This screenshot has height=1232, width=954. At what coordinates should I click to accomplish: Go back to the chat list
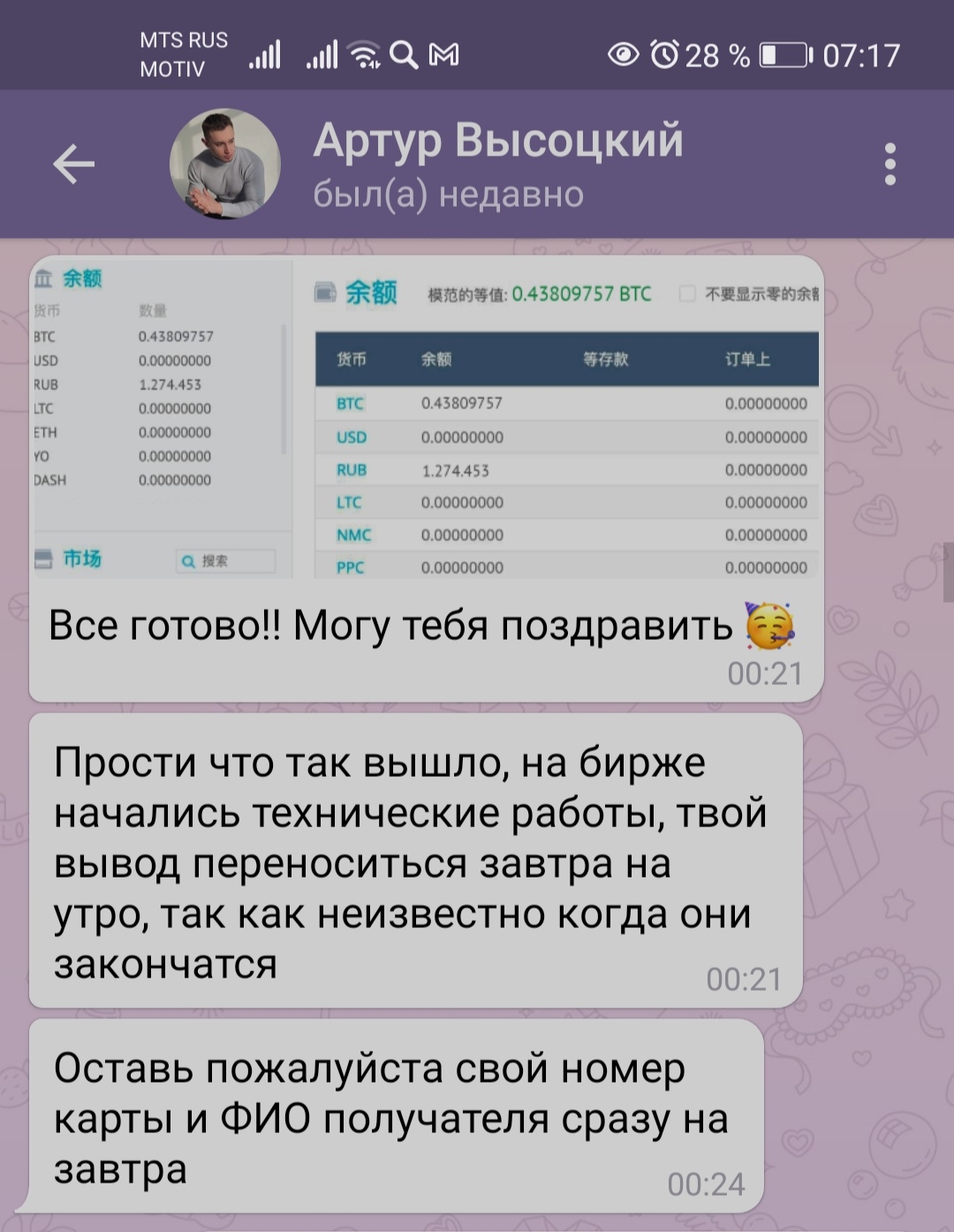(73, 164)
